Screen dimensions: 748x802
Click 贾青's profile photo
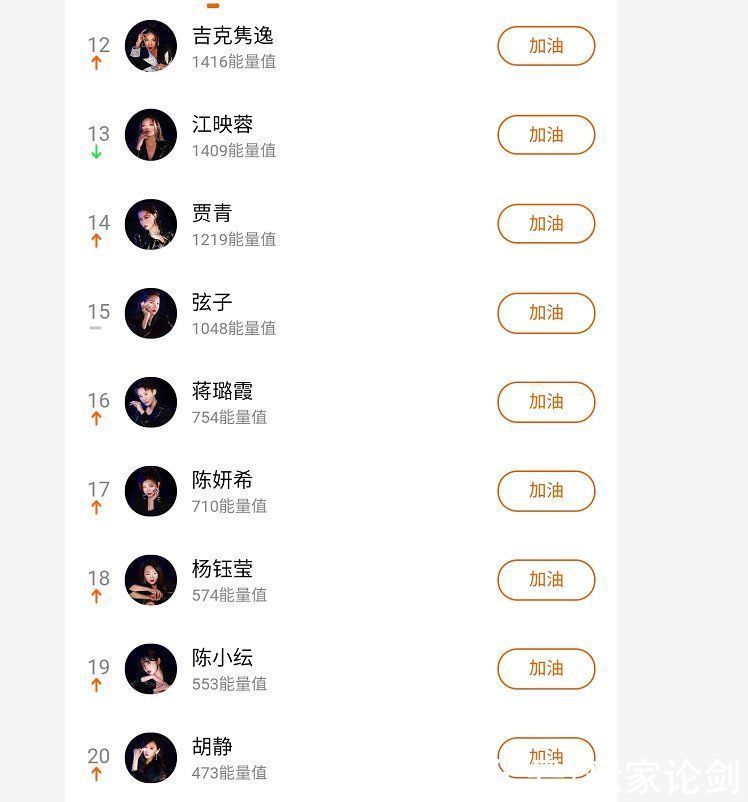pos(151,224)
